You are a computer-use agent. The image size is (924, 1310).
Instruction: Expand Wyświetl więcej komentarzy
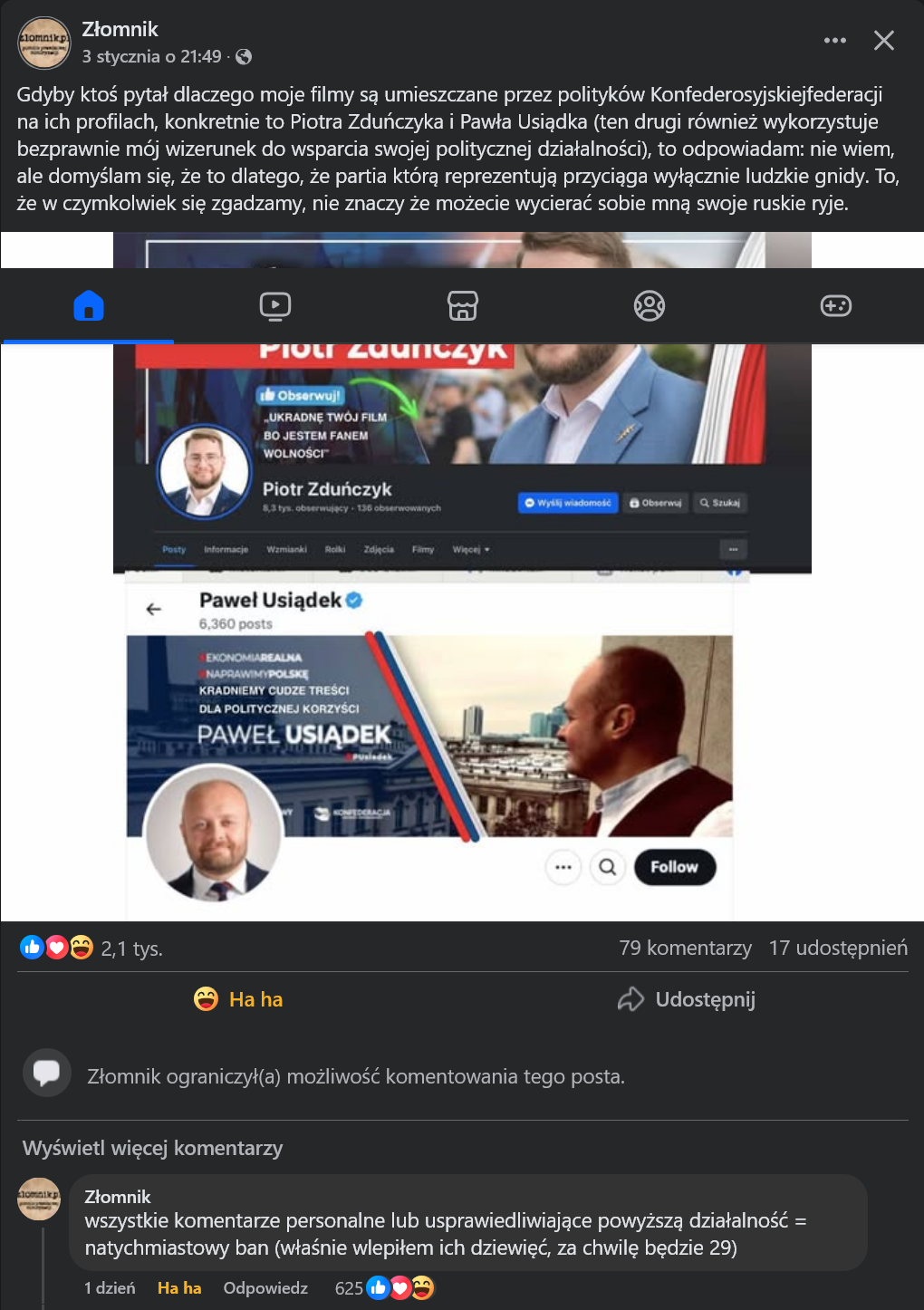152,1148
